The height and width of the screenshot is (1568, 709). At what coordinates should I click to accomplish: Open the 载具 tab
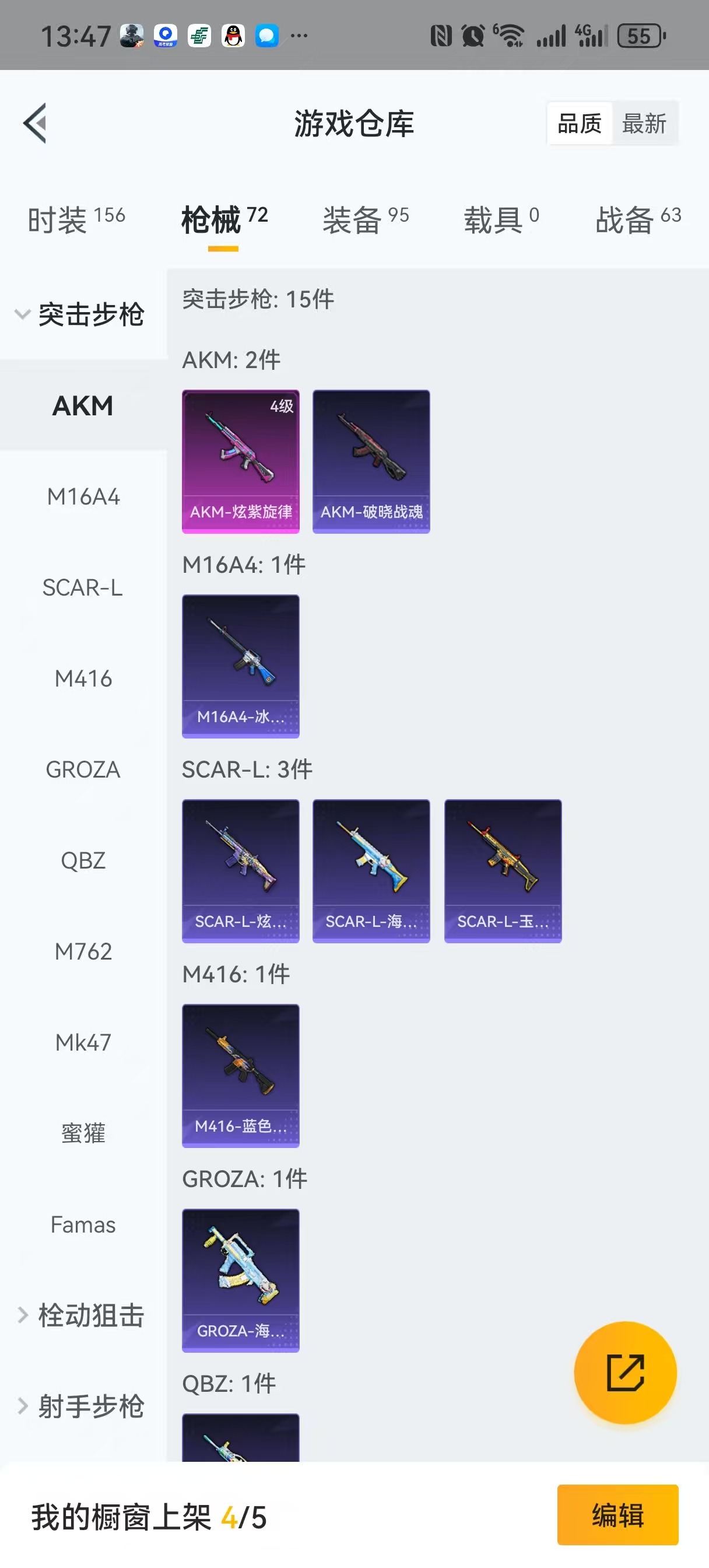[501, 219]
